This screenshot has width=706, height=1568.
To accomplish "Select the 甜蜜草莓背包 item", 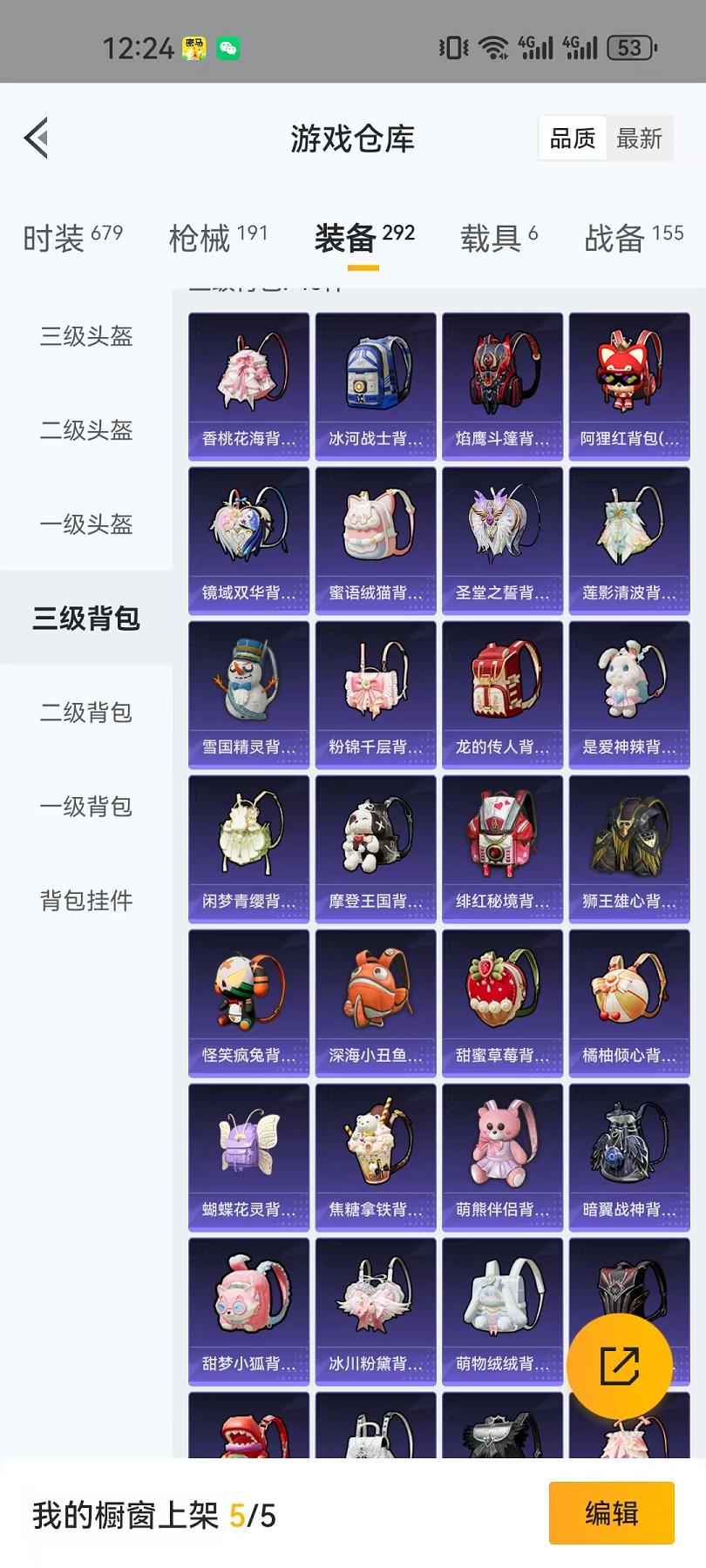I will [x=501, y=1002].
